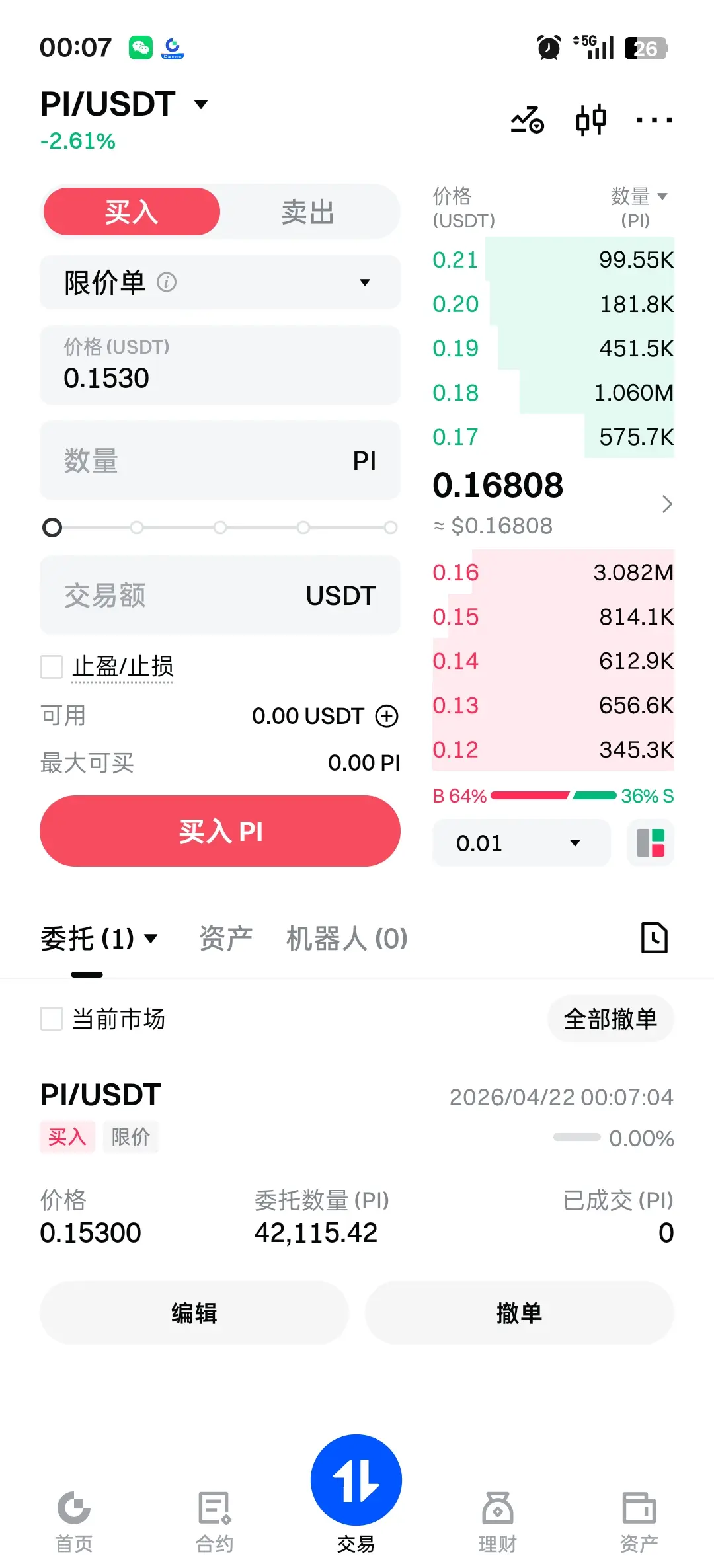Change the 0.01 depth precision dropdown
Screen dimensions: 714x1568
click(521, 843)
